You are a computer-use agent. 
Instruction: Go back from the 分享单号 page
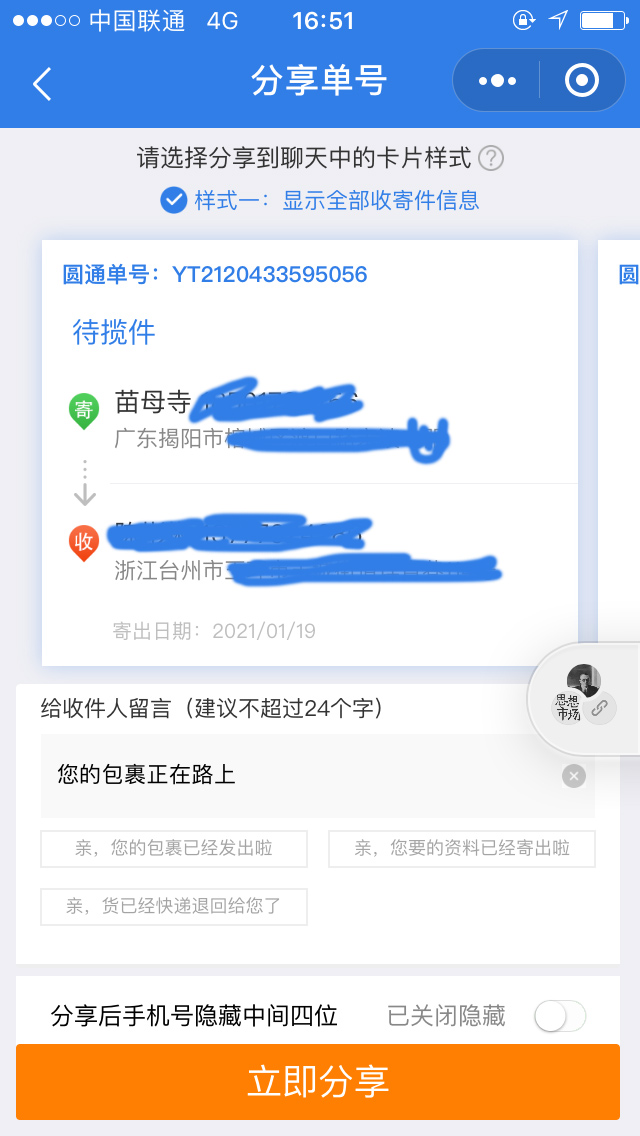tap(42, 83)
